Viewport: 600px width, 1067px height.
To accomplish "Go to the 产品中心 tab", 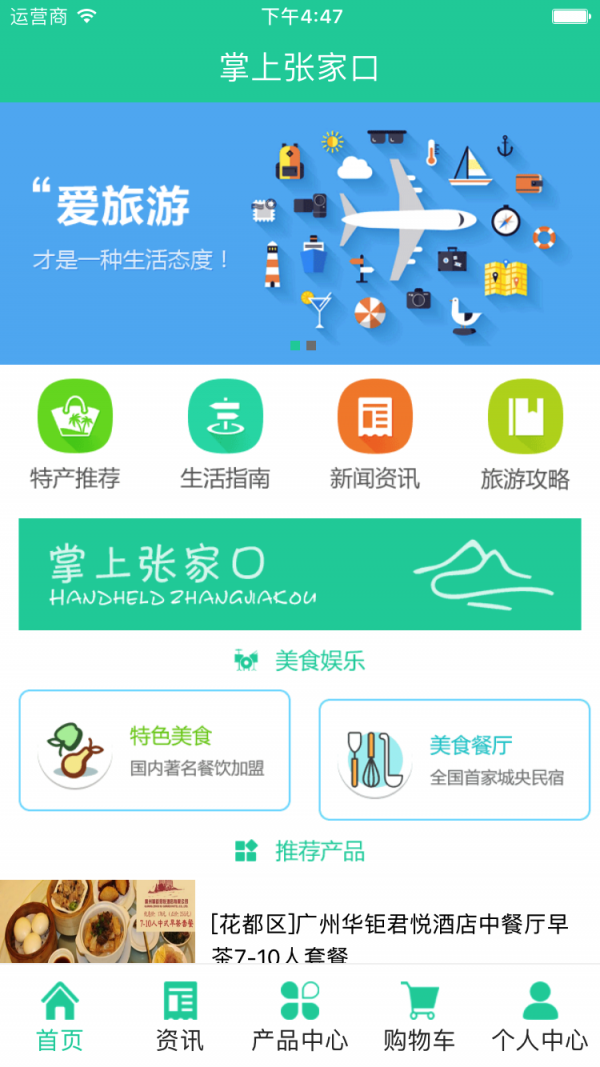I will 300,1016.
